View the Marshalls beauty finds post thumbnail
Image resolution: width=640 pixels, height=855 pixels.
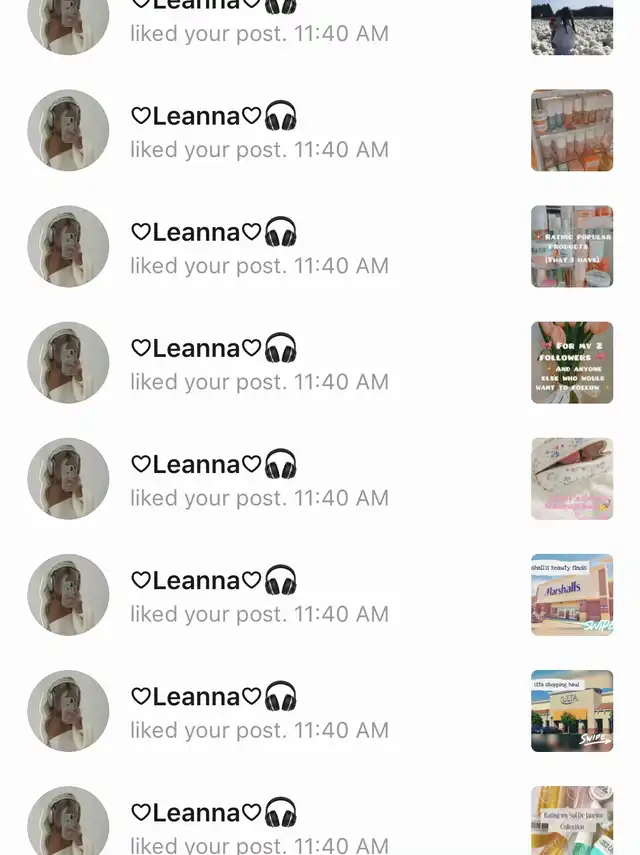pos(571,594)
